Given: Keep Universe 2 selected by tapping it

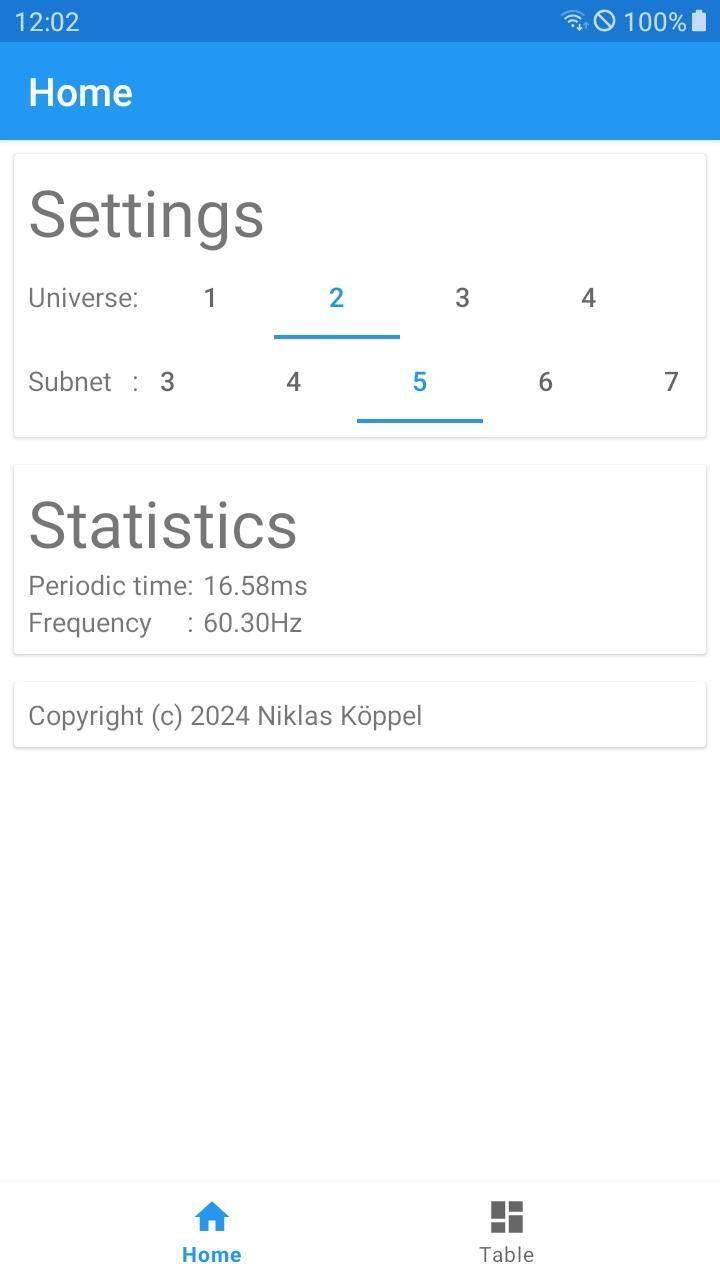Looking at the screenshot, I should 336,297.
